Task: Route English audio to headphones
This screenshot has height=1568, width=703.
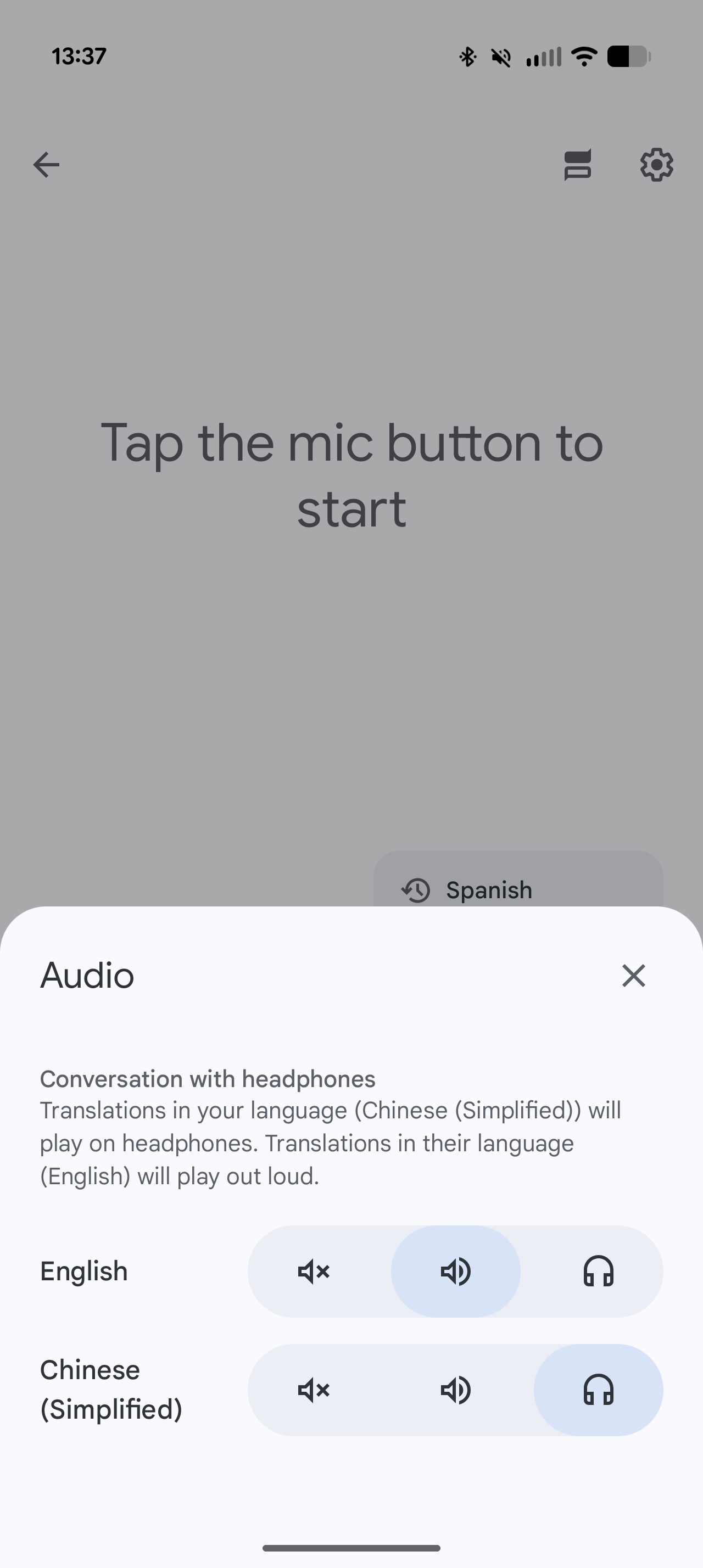Action: [x=598, y=1271]
